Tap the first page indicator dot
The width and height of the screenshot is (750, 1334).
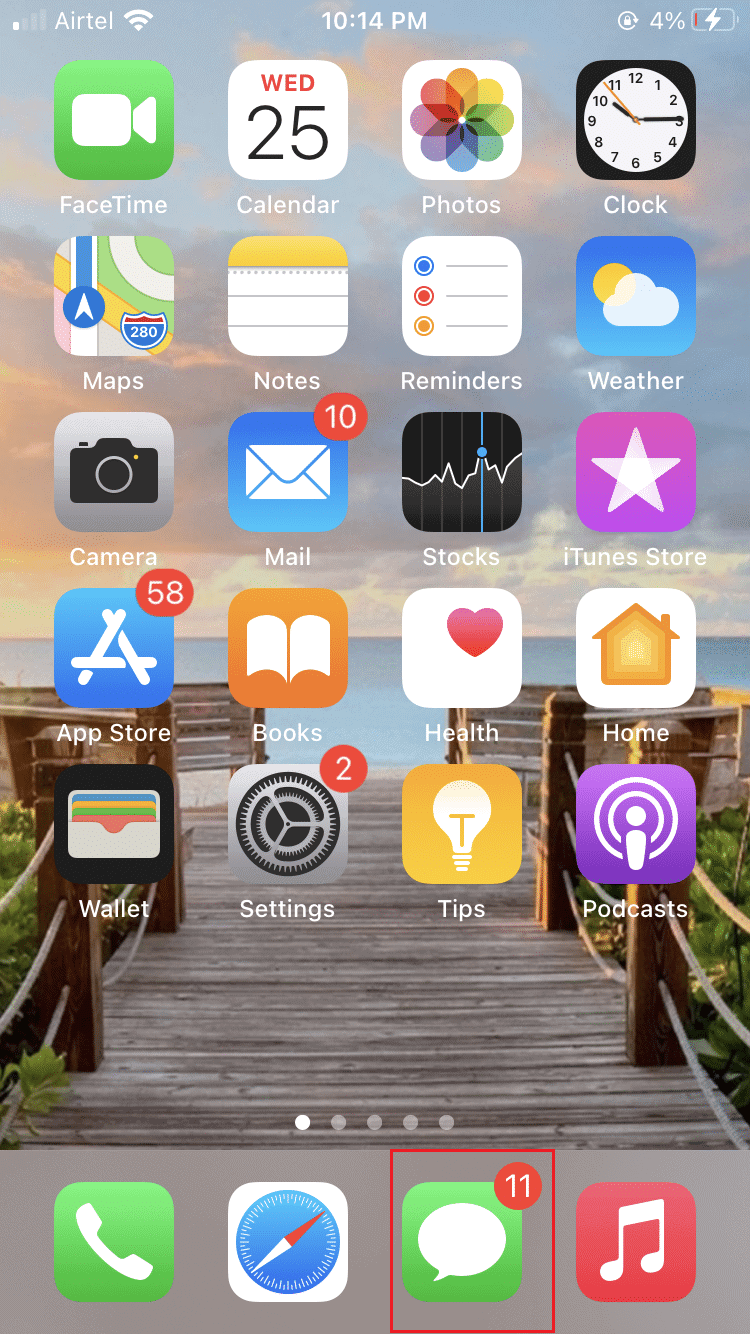click(302, 1122)
